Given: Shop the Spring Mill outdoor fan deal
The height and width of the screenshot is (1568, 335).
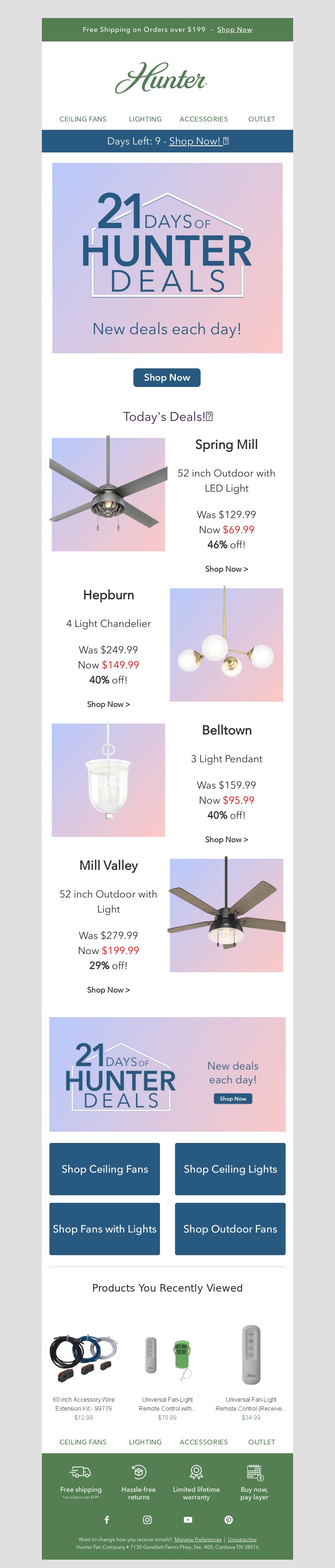Looking at the screenshot, I should point(226,568).
